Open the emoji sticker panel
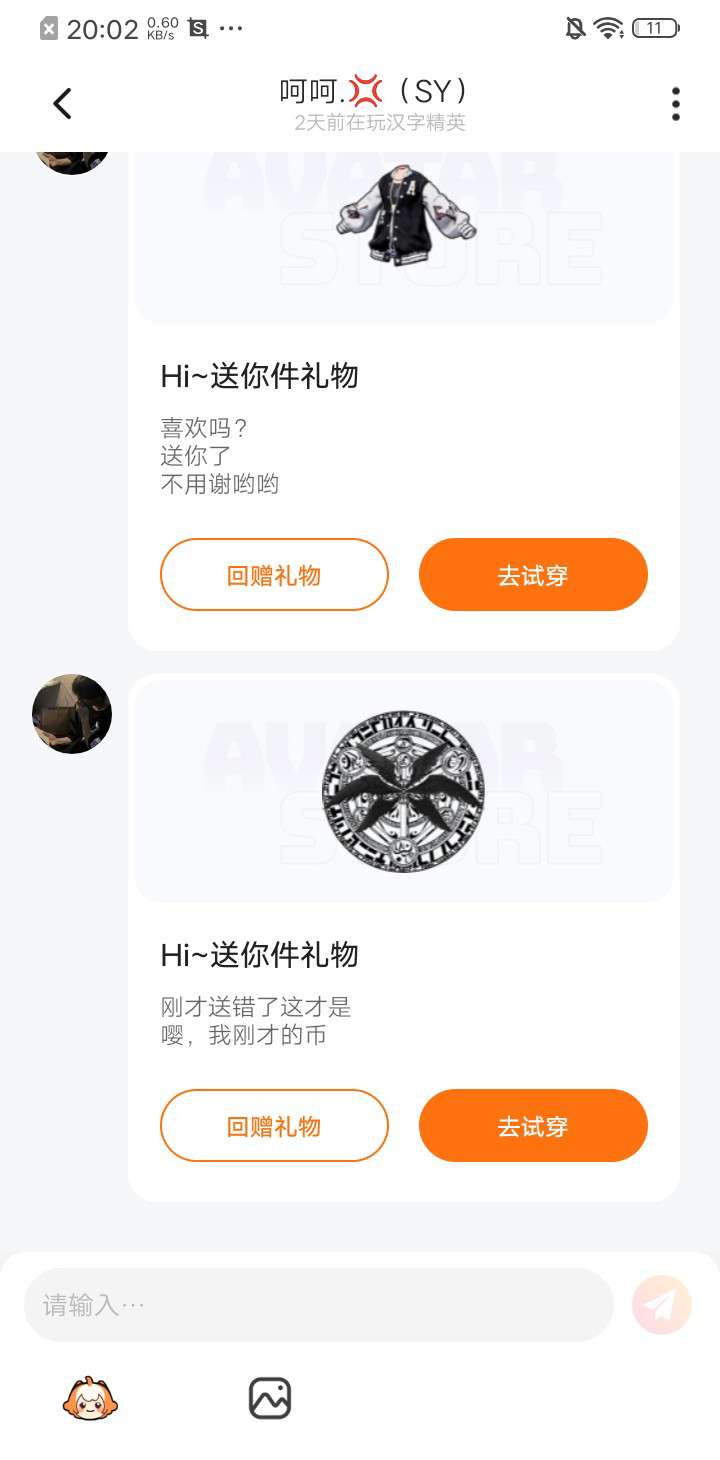 (x=90, y=1398)
